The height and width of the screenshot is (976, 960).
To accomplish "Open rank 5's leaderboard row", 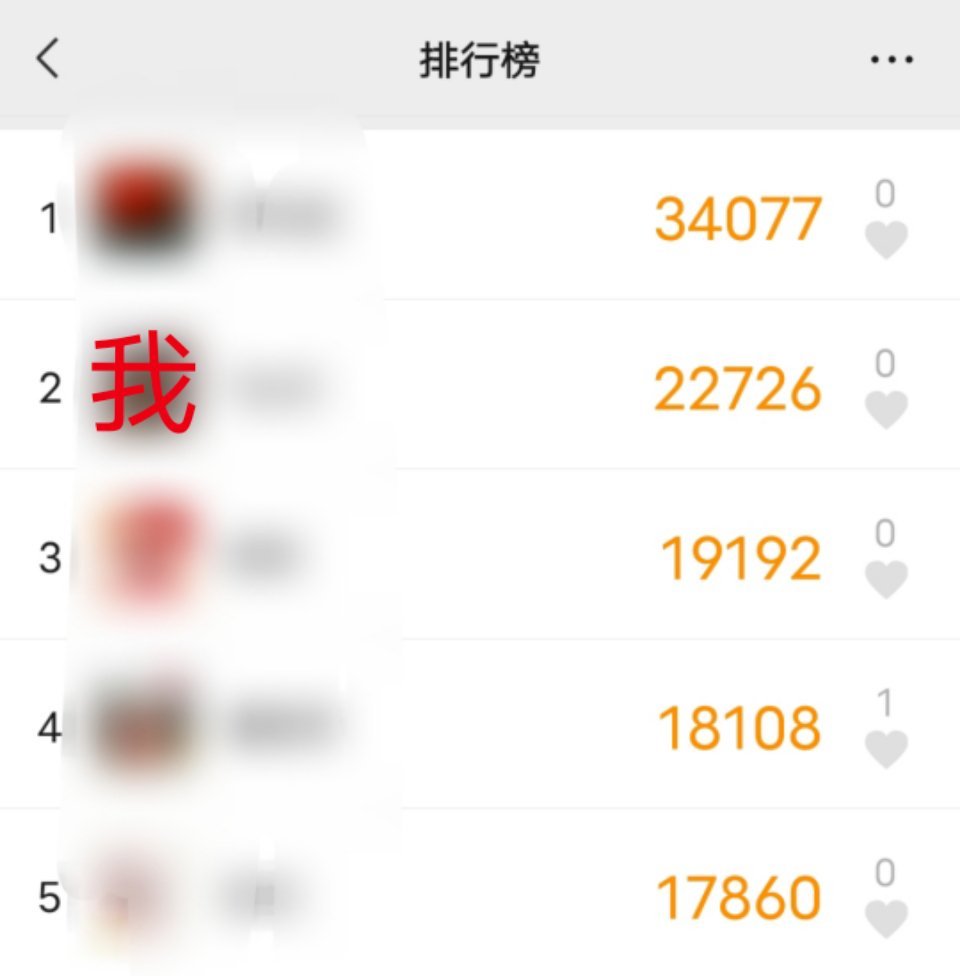I will [480, 898].
